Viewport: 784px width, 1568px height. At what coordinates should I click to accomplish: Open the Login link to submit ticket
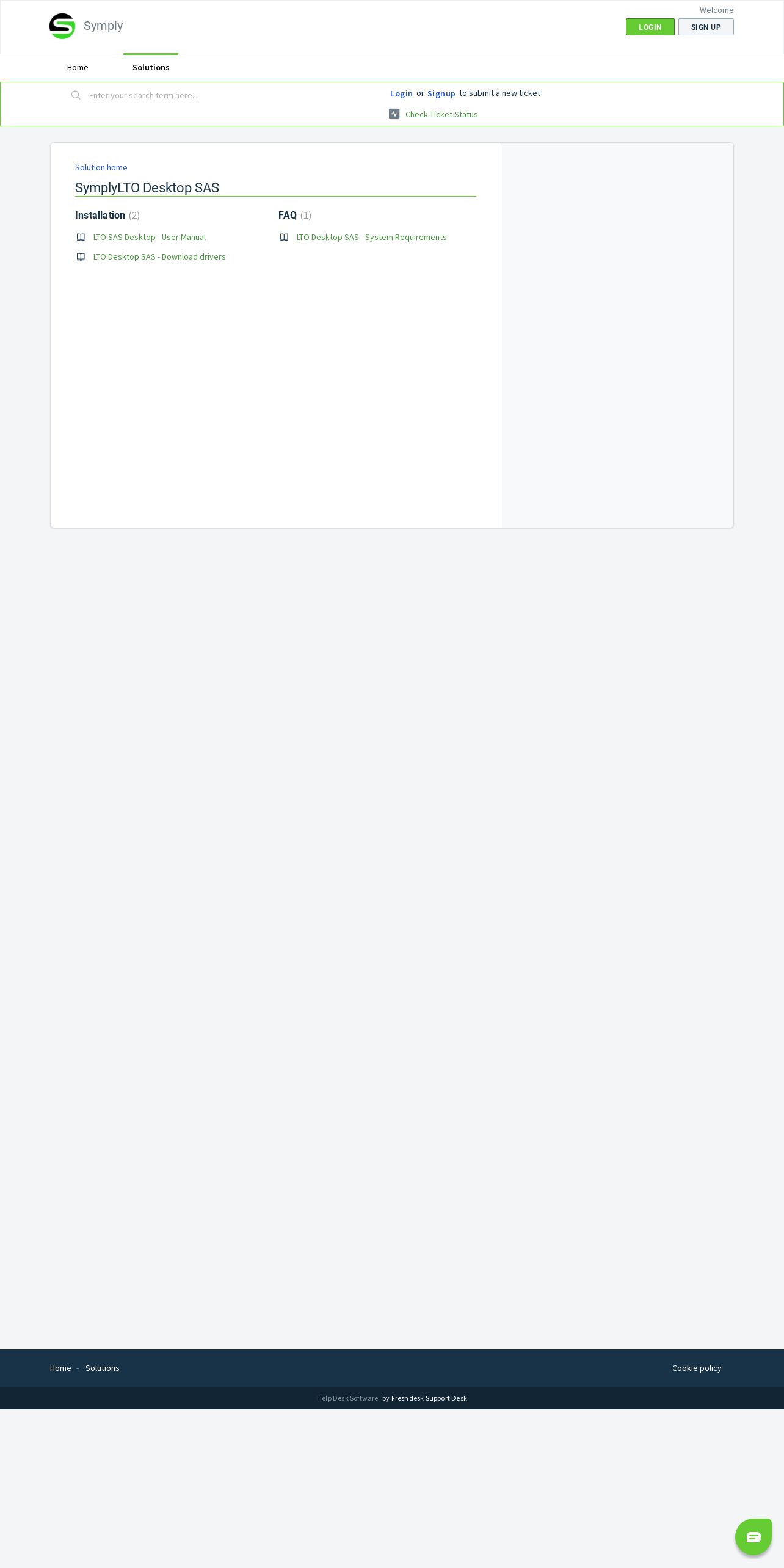pyautogui.click(x=401, y=93)
